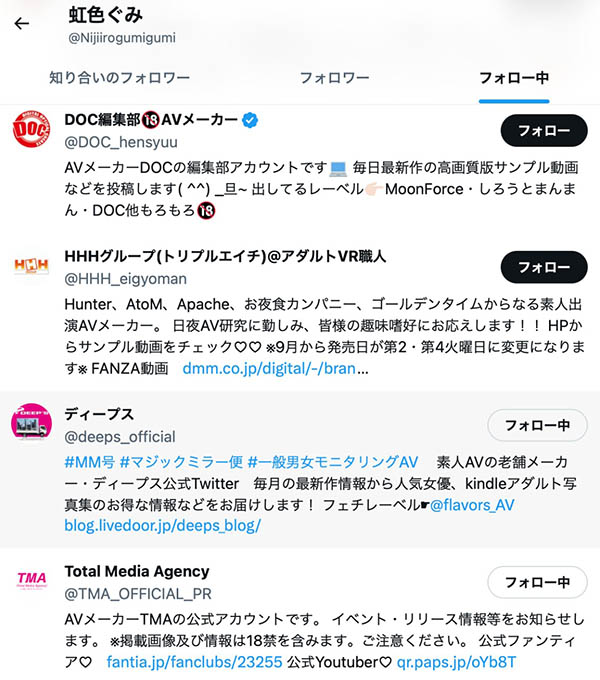Go back using the arrow icon

coord(22,23)
